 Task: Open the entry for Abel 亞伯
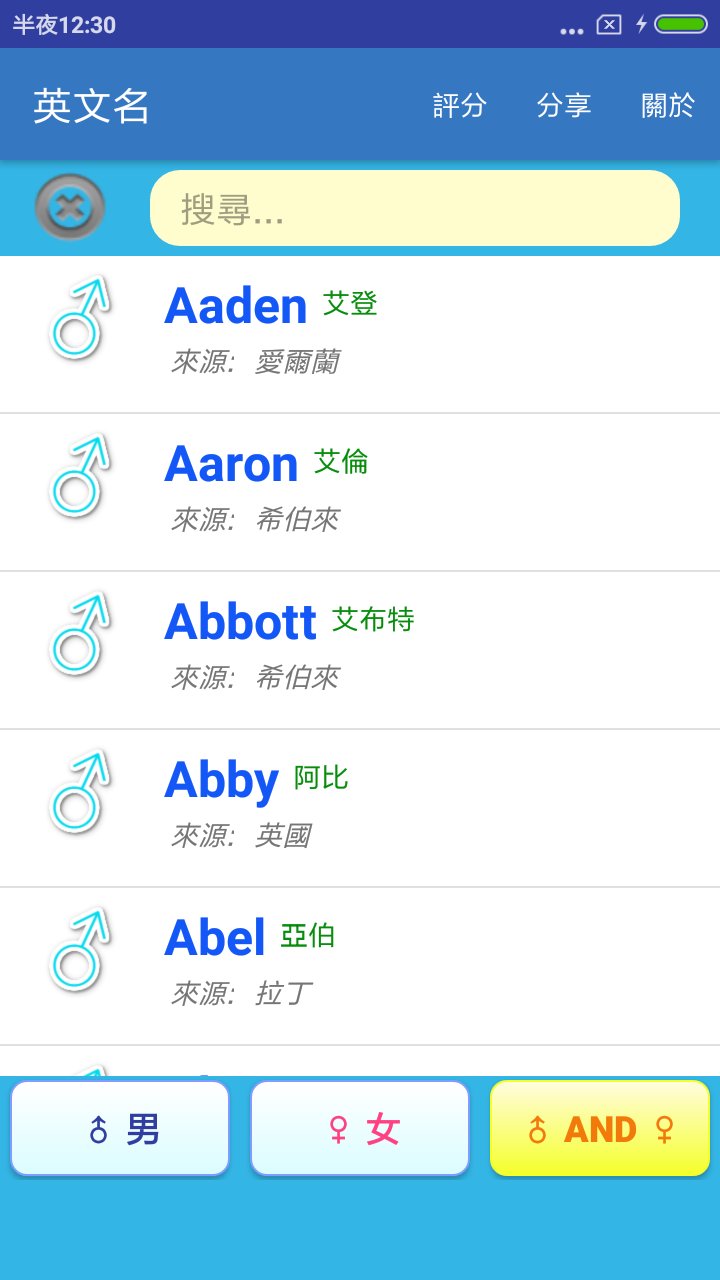360,966
